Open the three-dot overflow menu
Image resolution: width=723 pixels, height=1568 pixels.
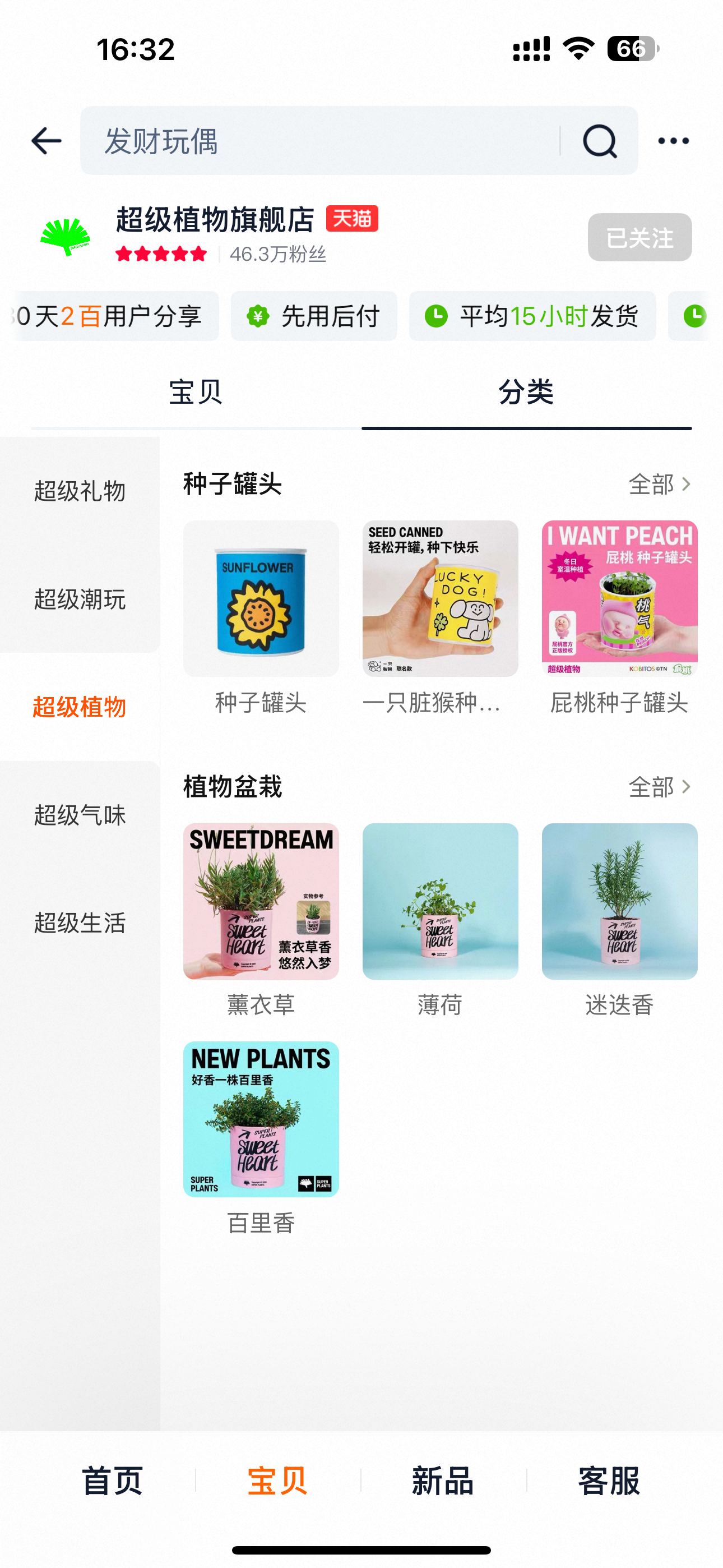pos(673,141)
